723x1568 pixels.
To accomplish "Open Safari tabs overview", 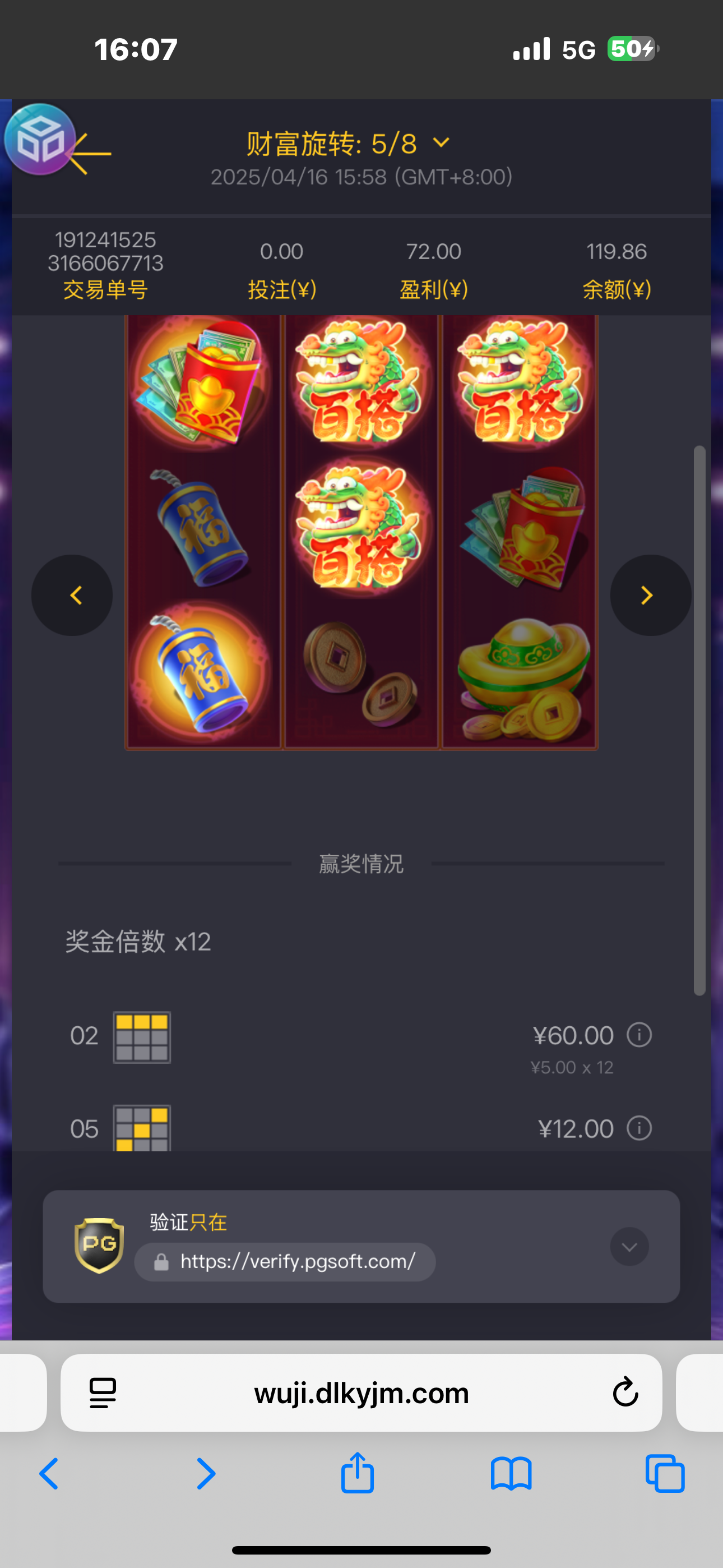I will click(x=665, y=1474).
